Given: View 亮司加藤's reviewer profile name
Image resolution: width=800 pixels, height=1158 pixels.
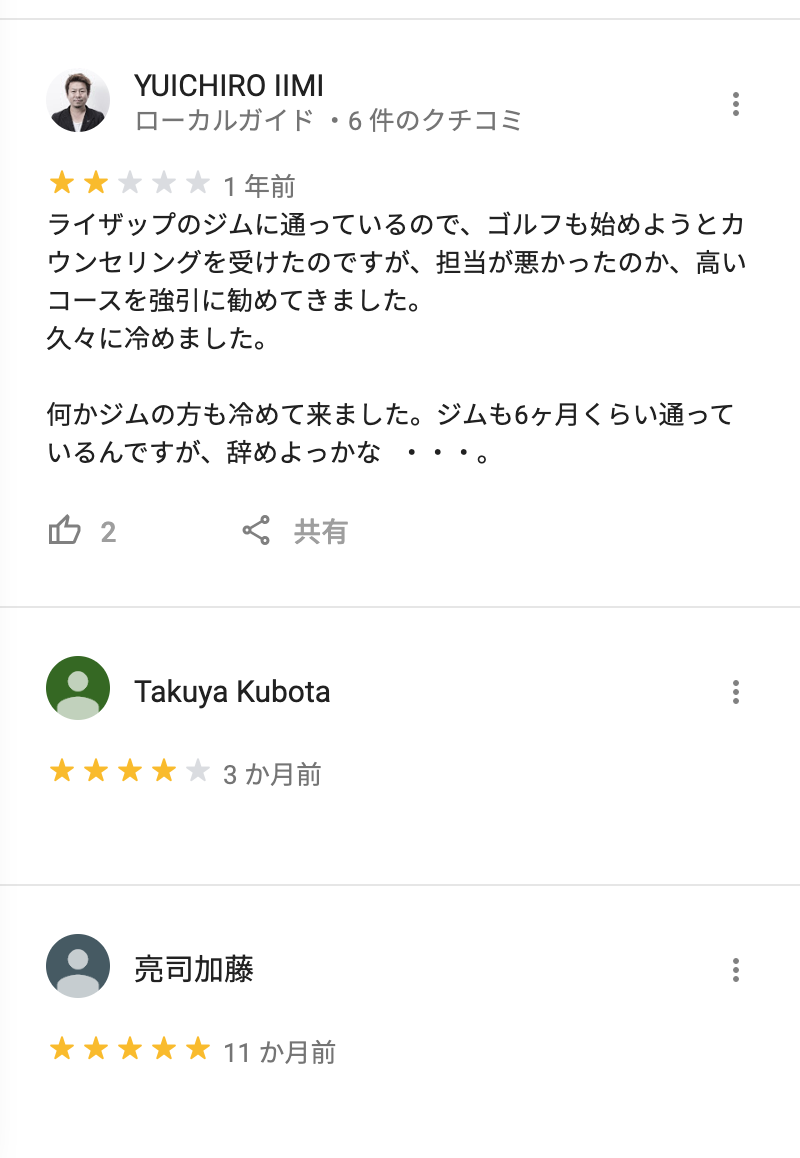Looking at the screenshot, I should click(x=194, y=969).
